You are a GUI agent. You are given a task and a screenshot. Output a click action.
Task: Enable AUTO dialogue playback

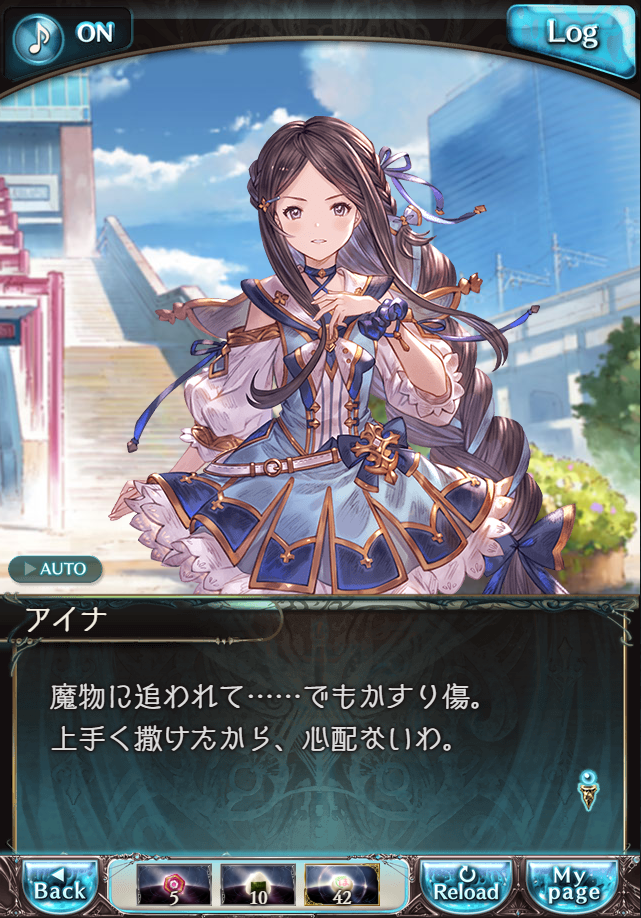[x=56, y=569]
